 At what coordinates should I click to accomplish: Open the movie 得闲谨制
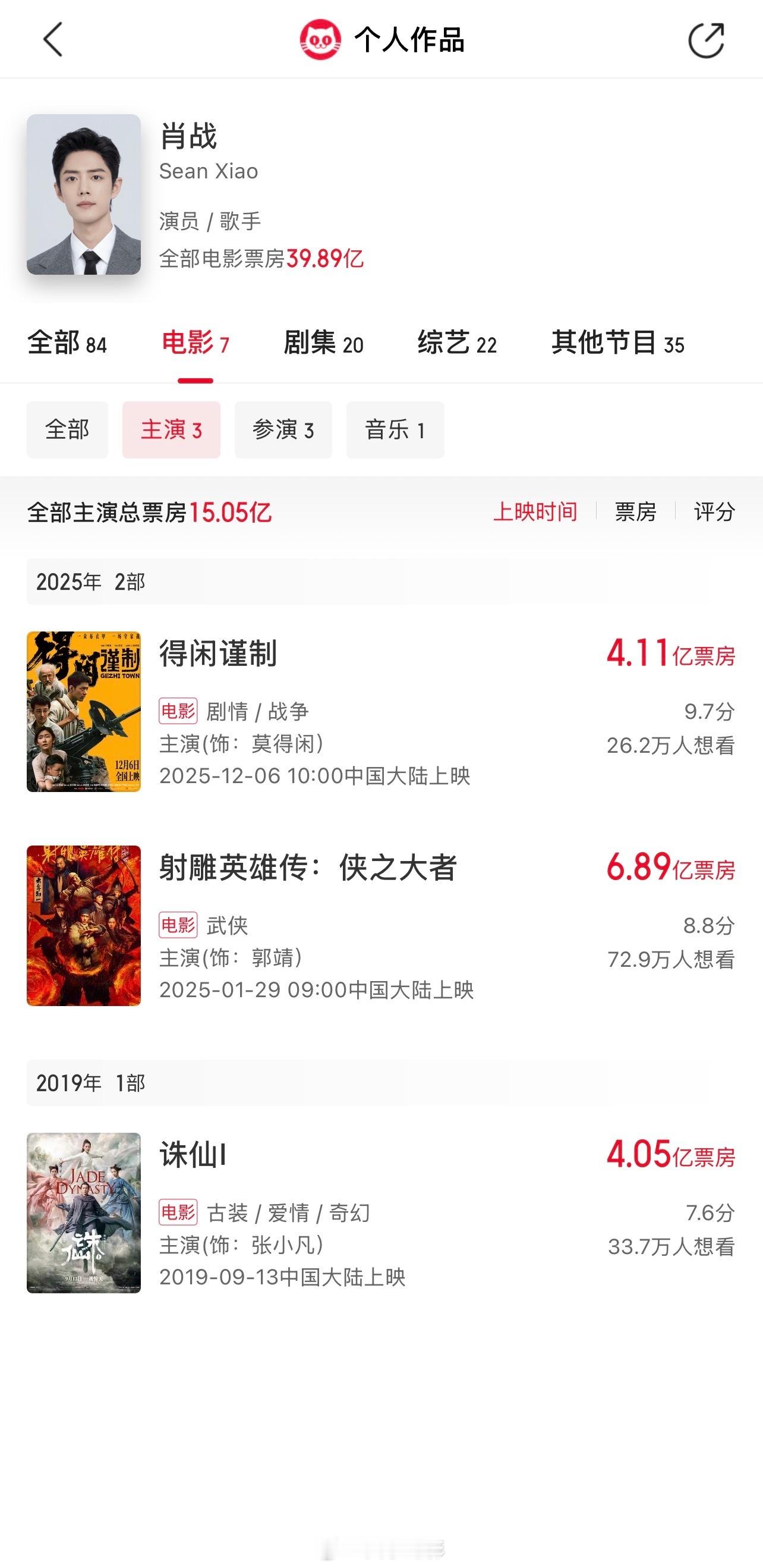(218, 653)
